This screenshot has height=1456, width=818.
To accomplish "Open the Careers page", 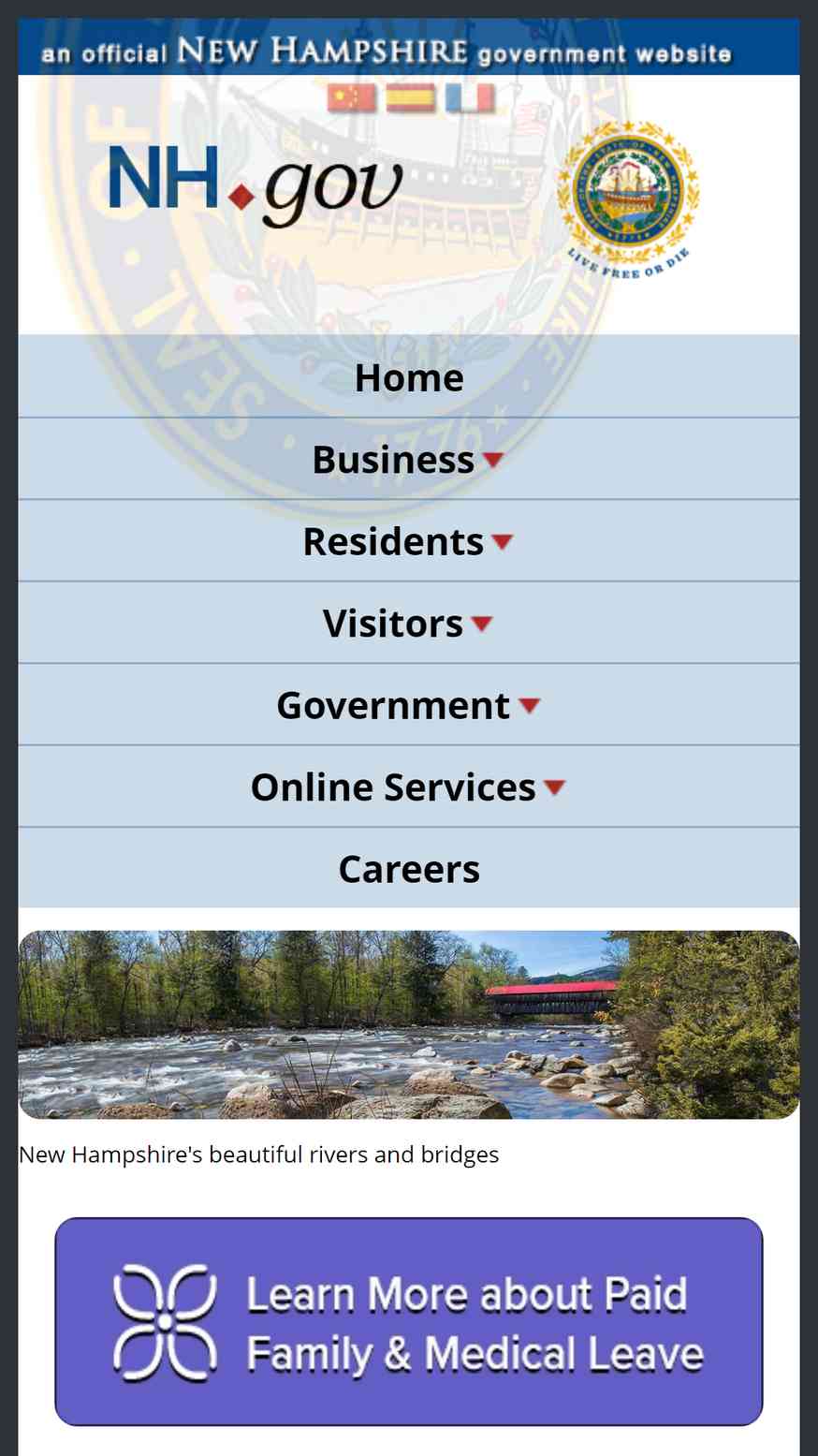I will click(409, 868).
